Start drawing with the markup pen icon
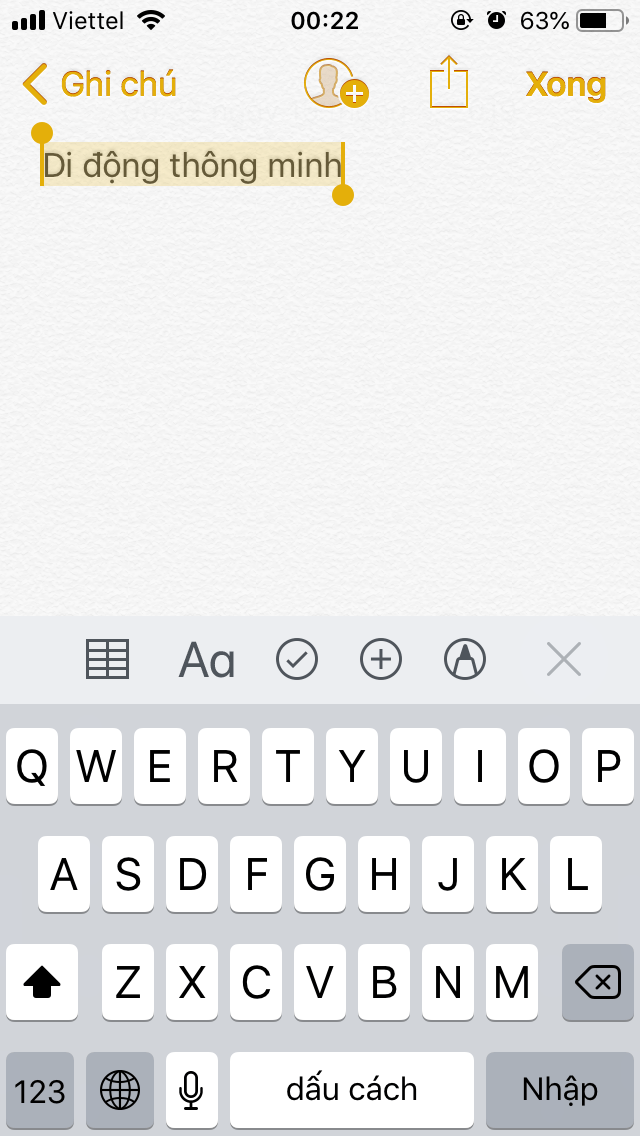Viewport: 640px width, 1136px height. tap(464, 660)
